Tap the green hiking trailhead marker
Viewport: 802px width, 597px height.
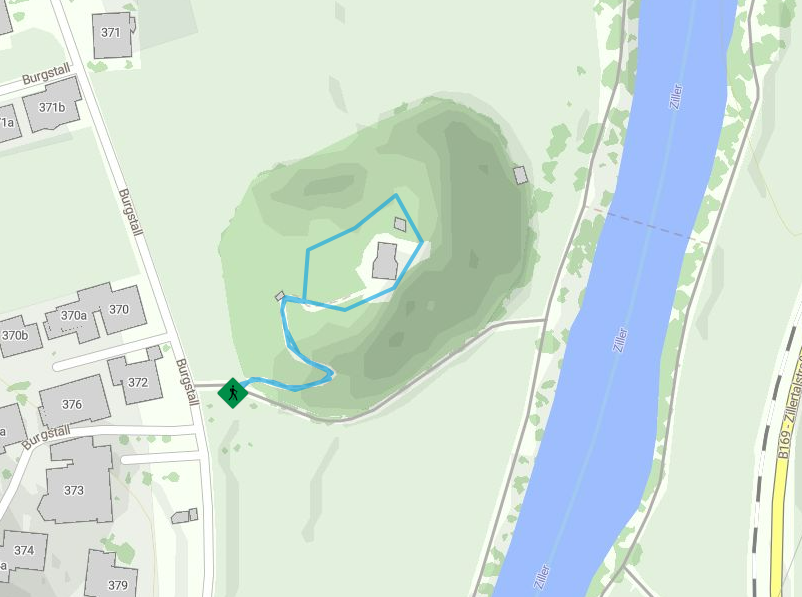[232, 393]
